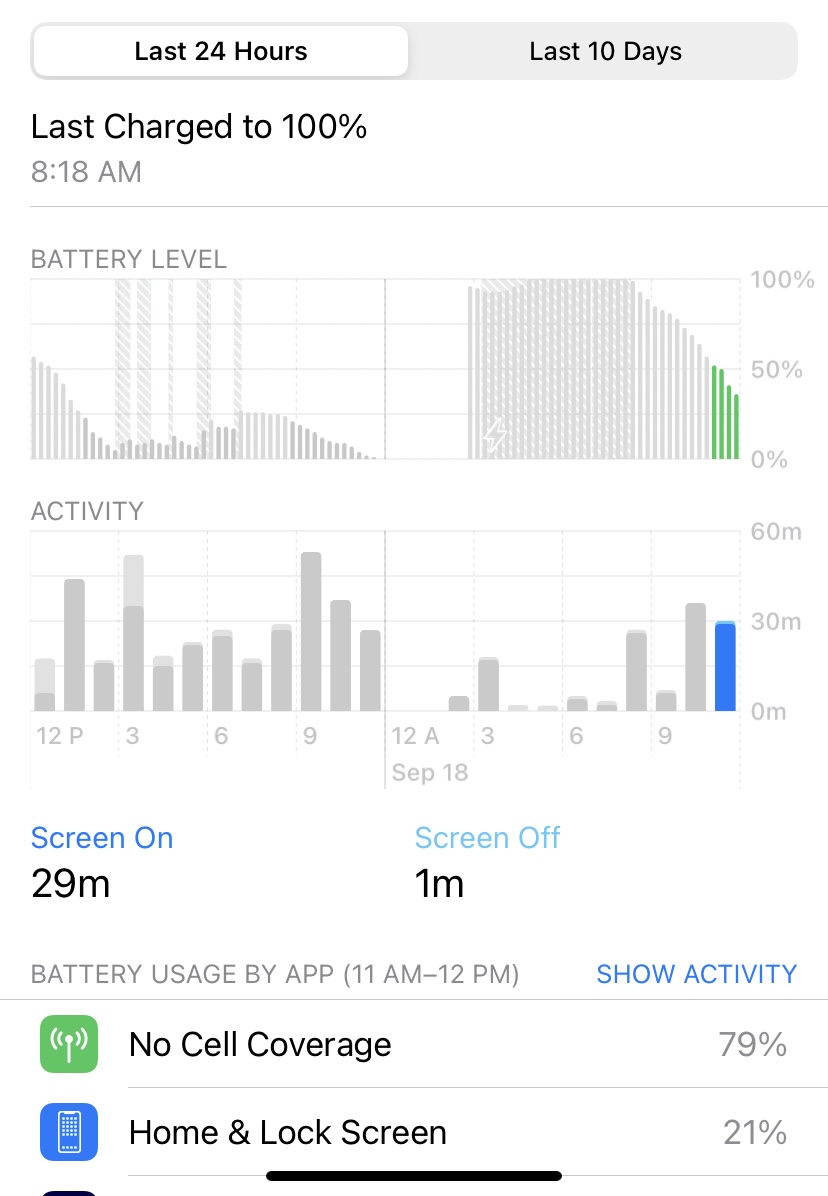Viewport: 828px width, 1196px height.
Task: Open the Home & Lock Screen row
Action: [x=414, y=1133]
